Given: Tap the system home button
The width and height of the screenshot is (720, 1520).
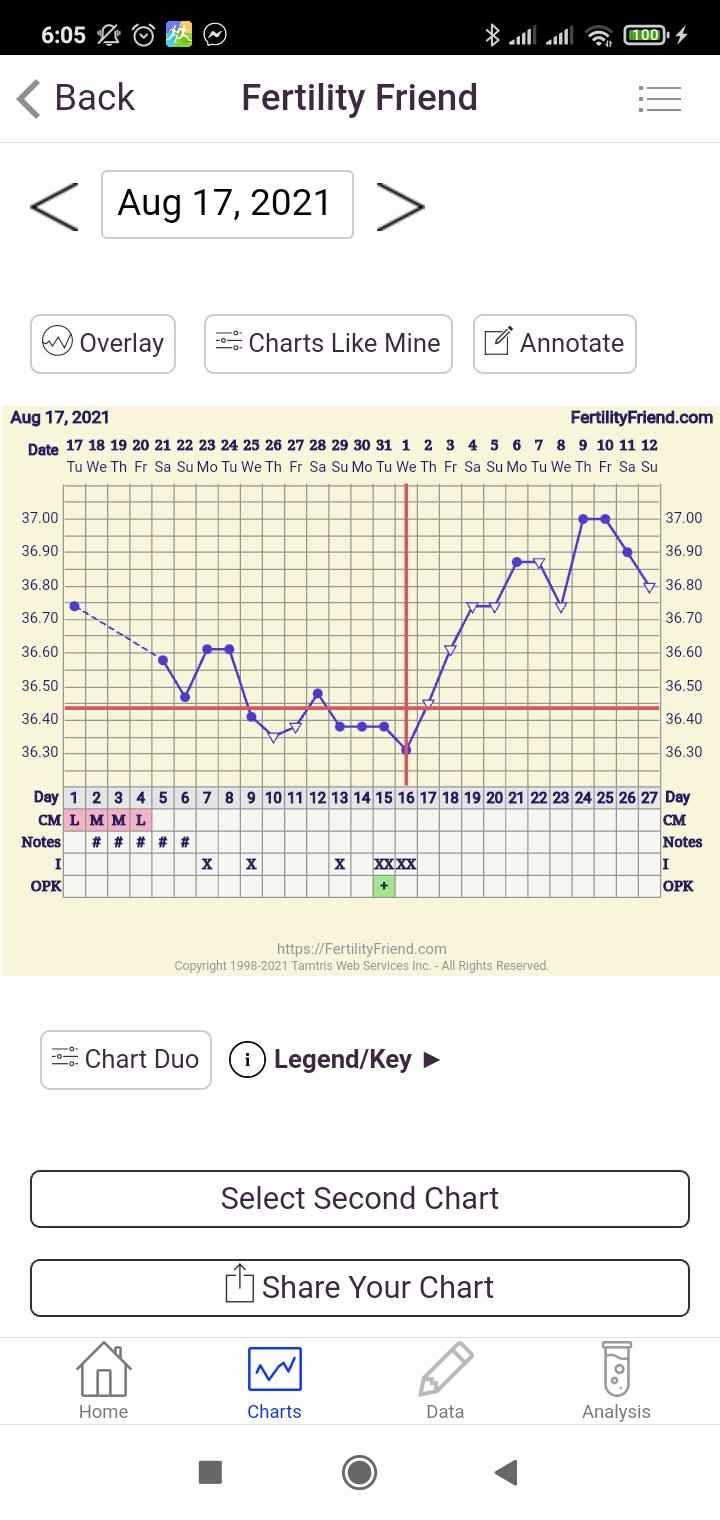Looking at the screenshot, I should [359, 1471].
